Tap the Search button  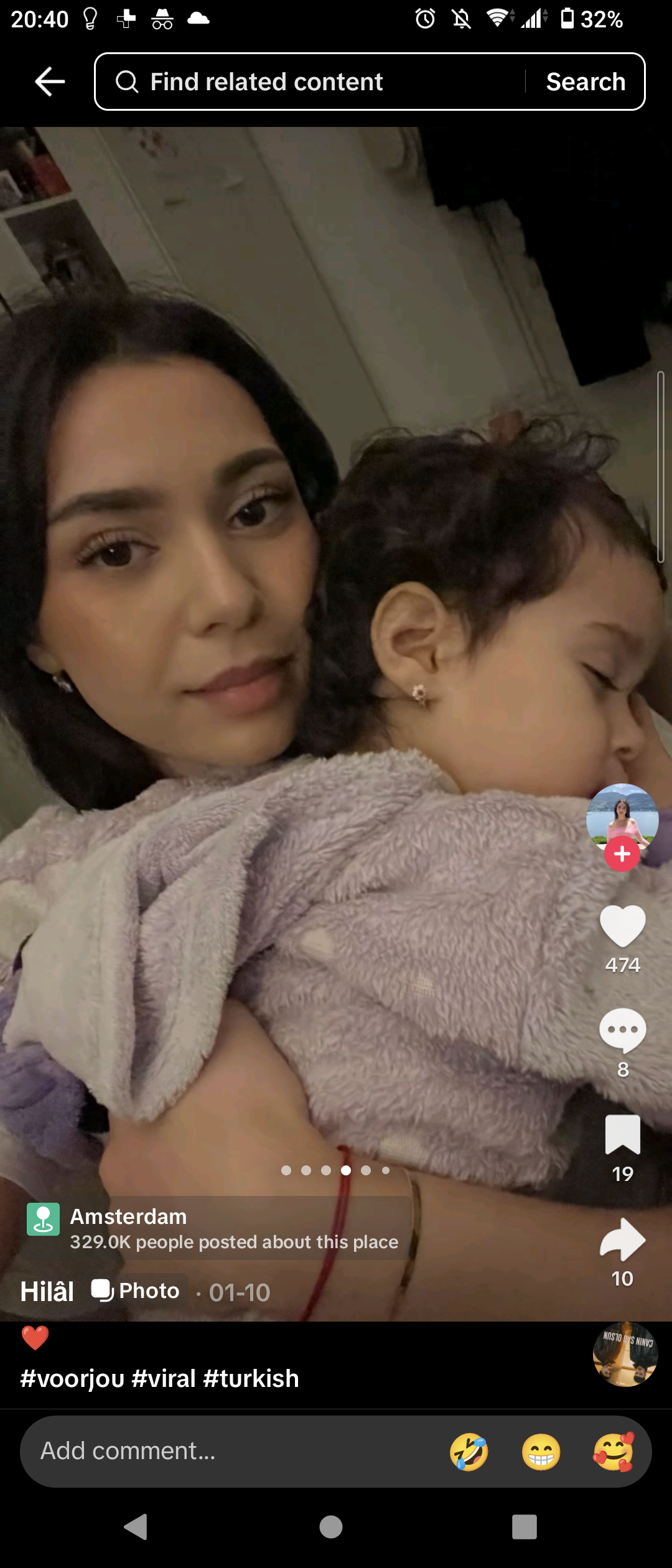coord(586,82)
